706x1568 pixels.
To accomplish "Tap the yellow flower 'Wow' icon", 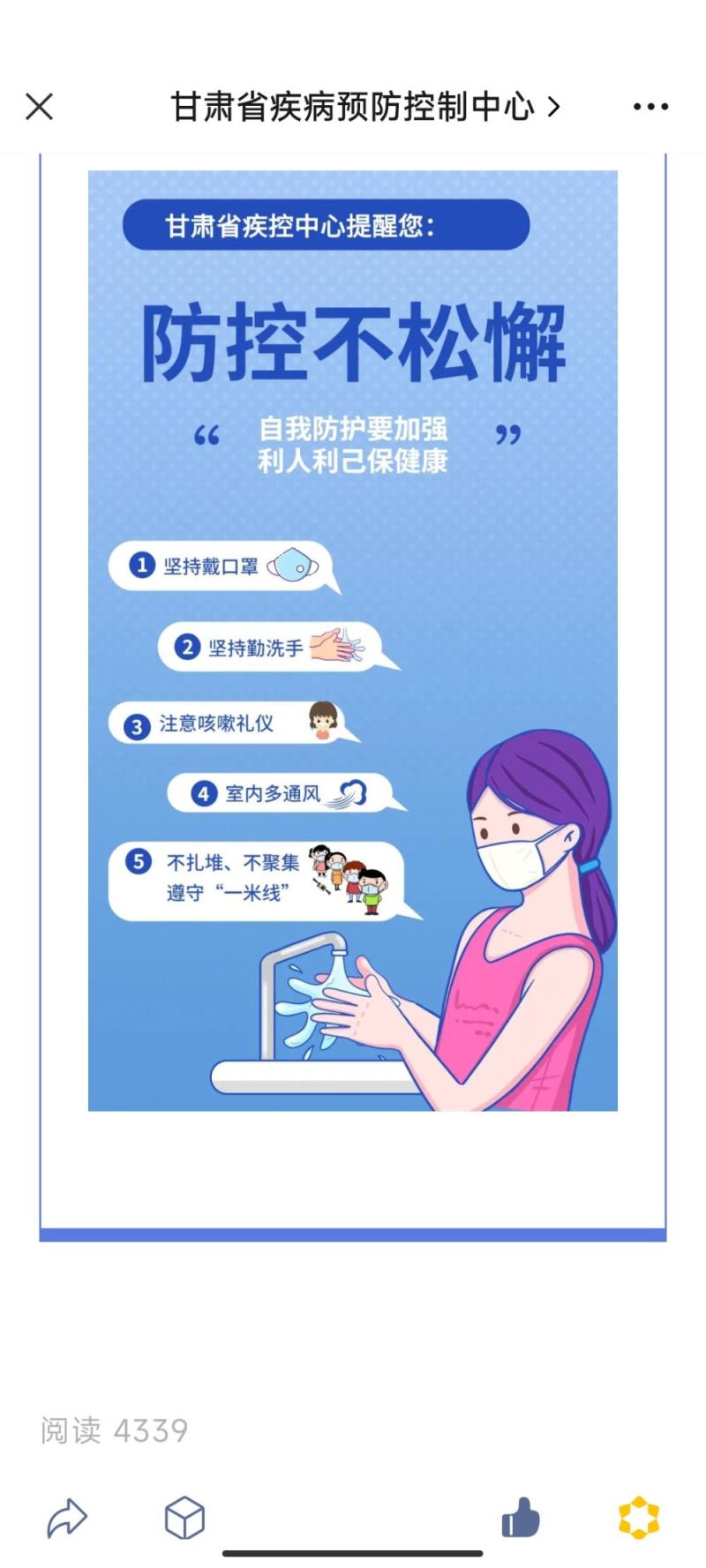I will point(639,1518).
